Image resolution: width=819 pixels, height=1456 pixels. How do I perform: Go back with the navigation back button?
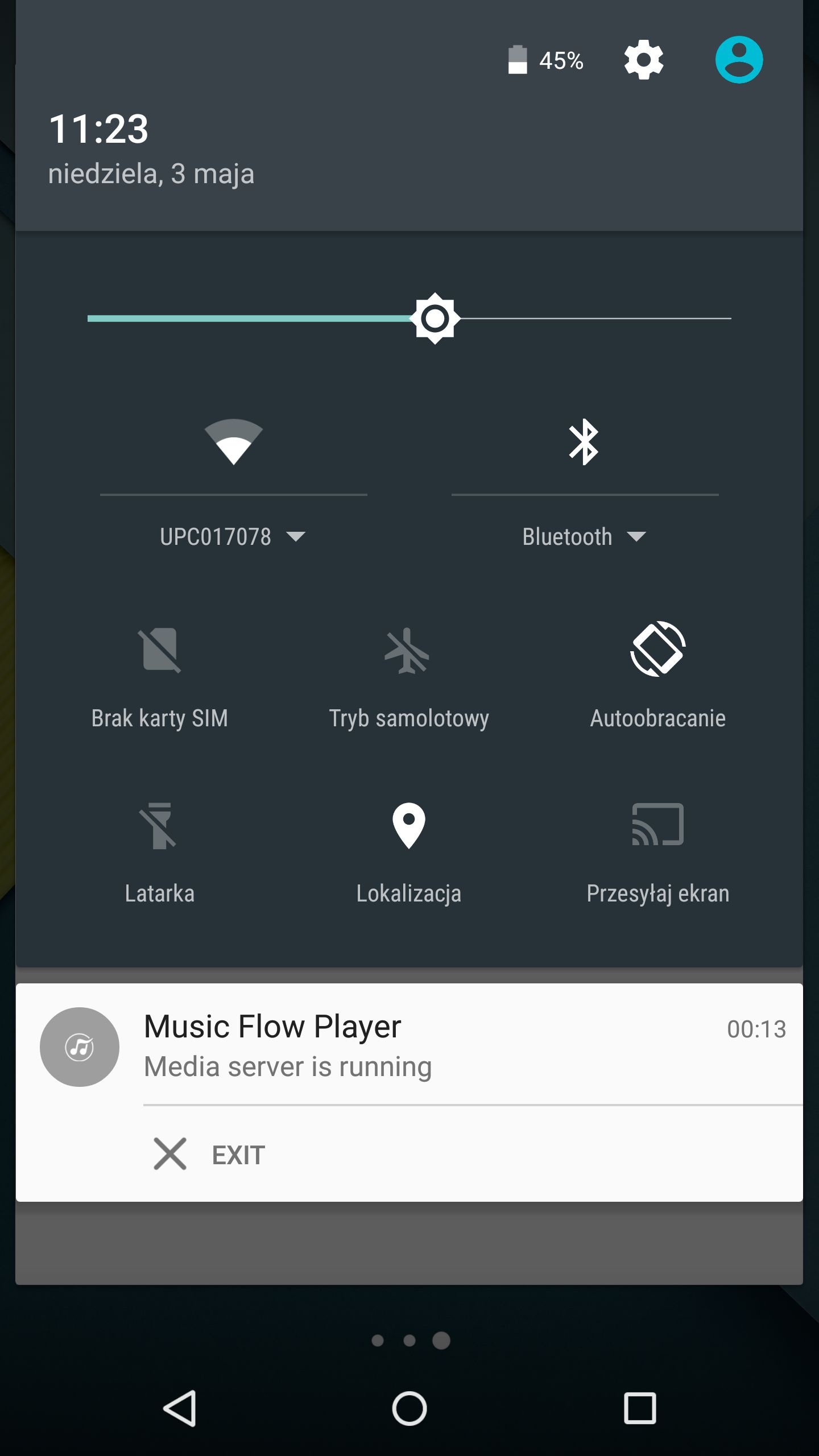(x=180, y=1408)
